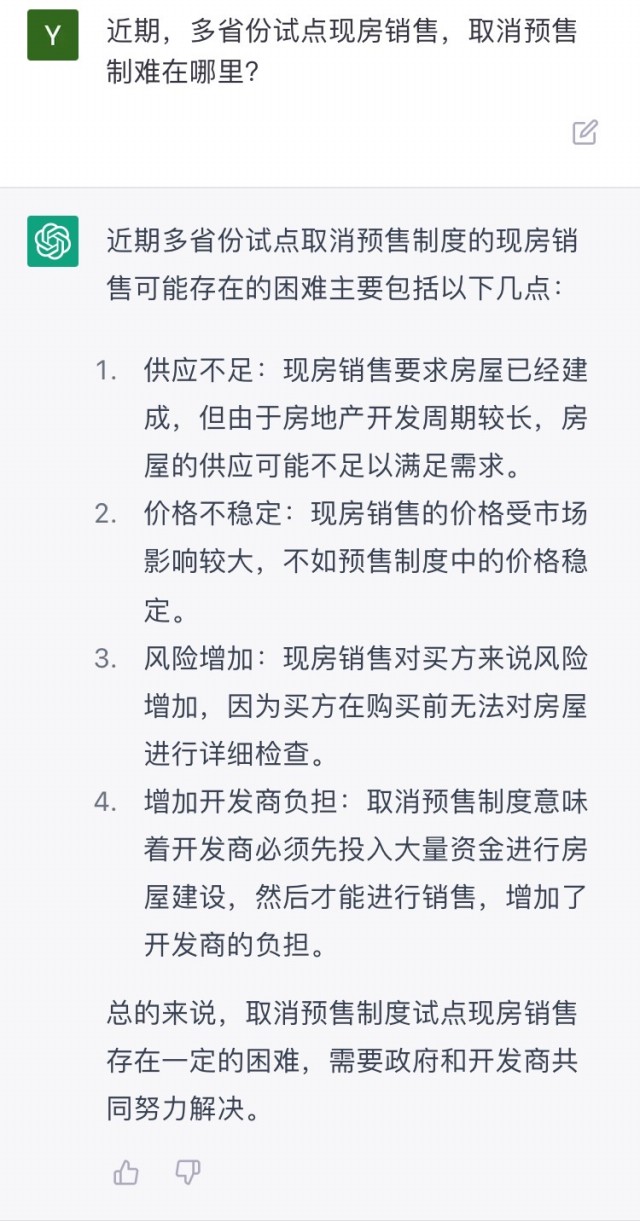Give the answer a thumbs down
Screen dimensions: 640x1221
(188, 1172)
